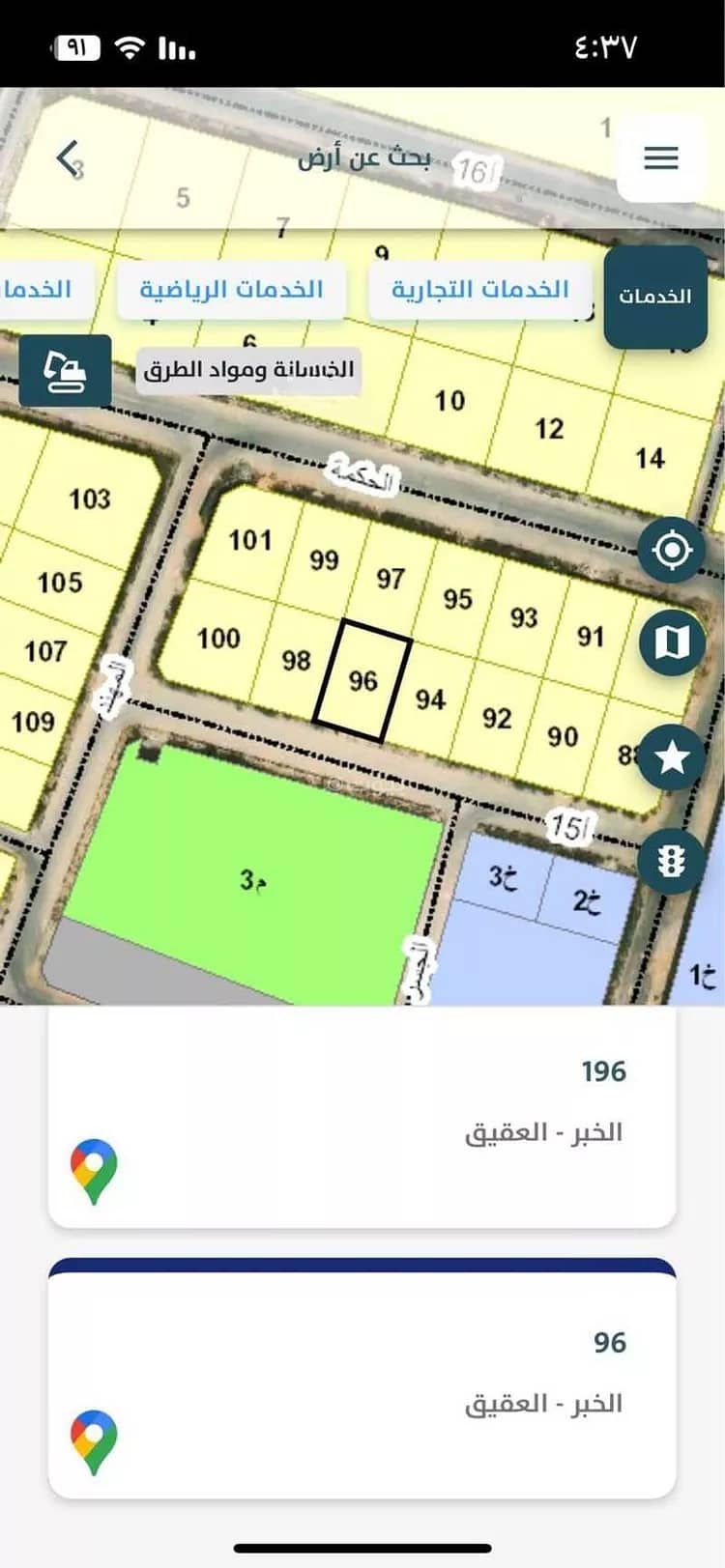
Task: Center map on my location
Action: [x=672, y=551]
